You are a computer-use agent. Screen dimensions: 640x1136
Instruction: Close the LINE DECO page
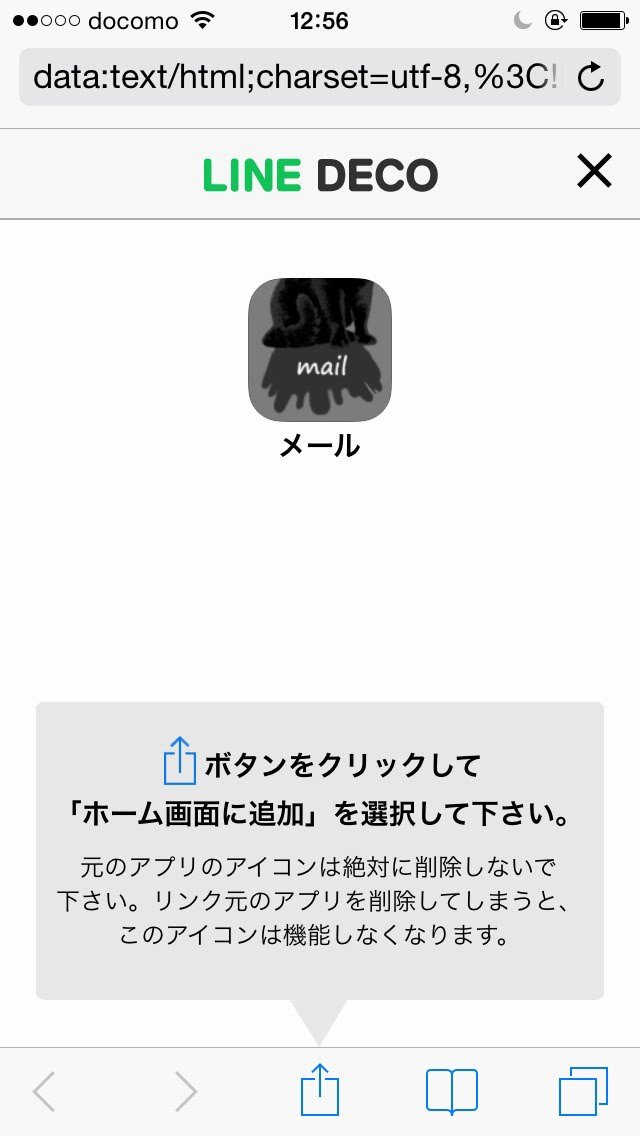[x=594, y=172]
